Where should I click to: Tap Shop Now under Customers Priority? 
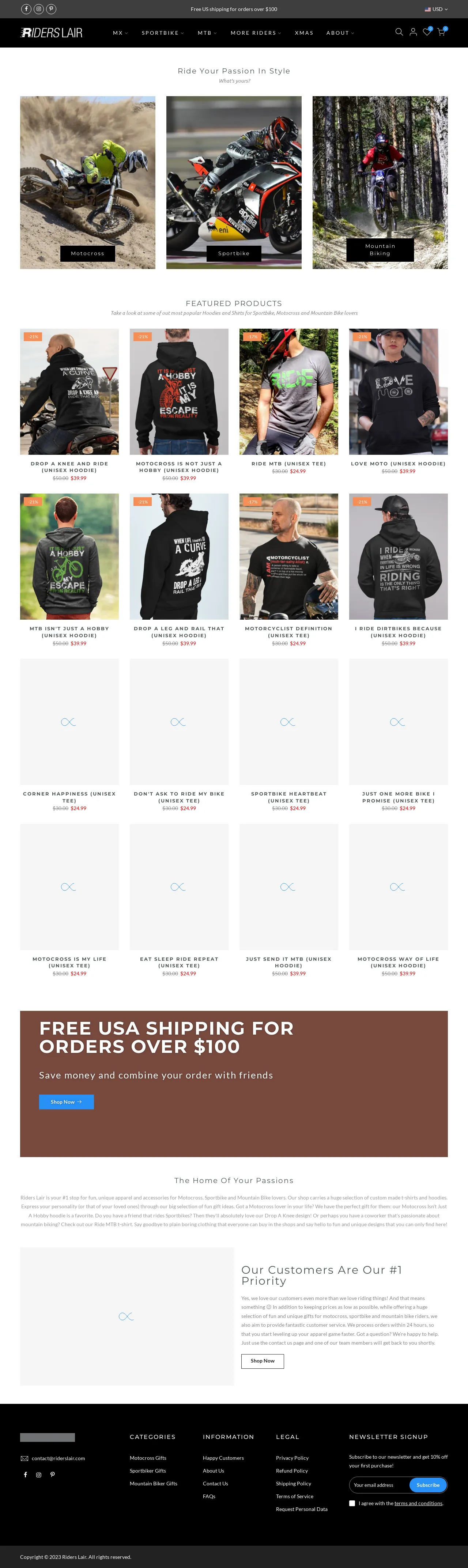click(262, 1360)
